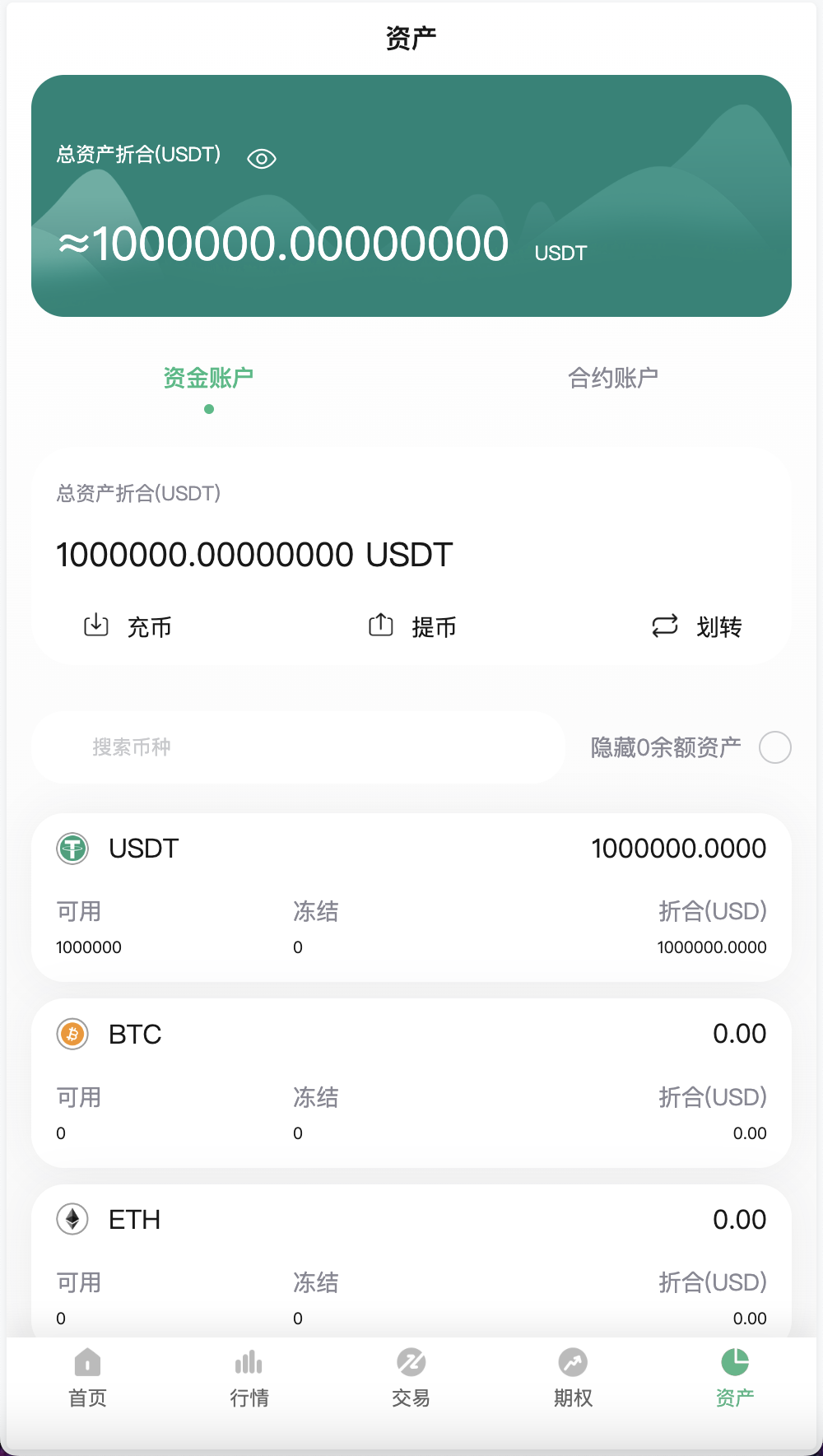Switch to the 合约账户 tab
Viewport: 823px width, 1456px height.
(x=615, y=376)
